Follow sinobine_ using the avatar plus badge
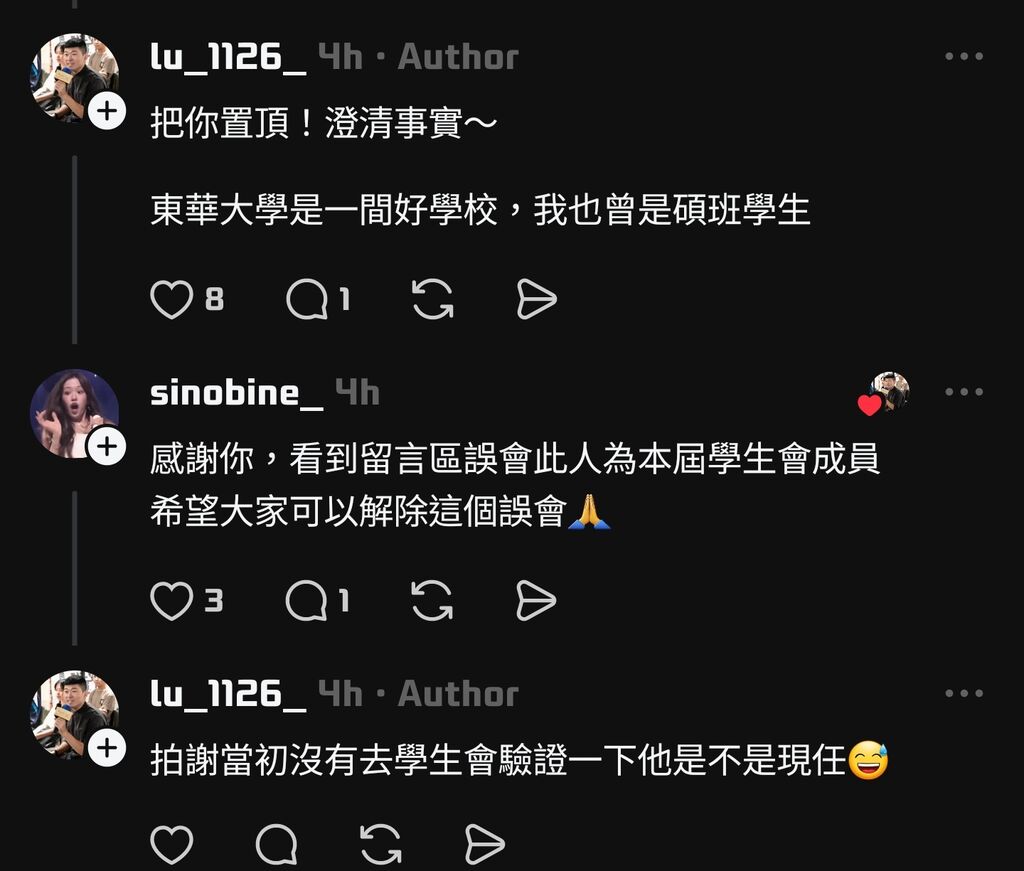1024x871 pixels. [107, 447]
